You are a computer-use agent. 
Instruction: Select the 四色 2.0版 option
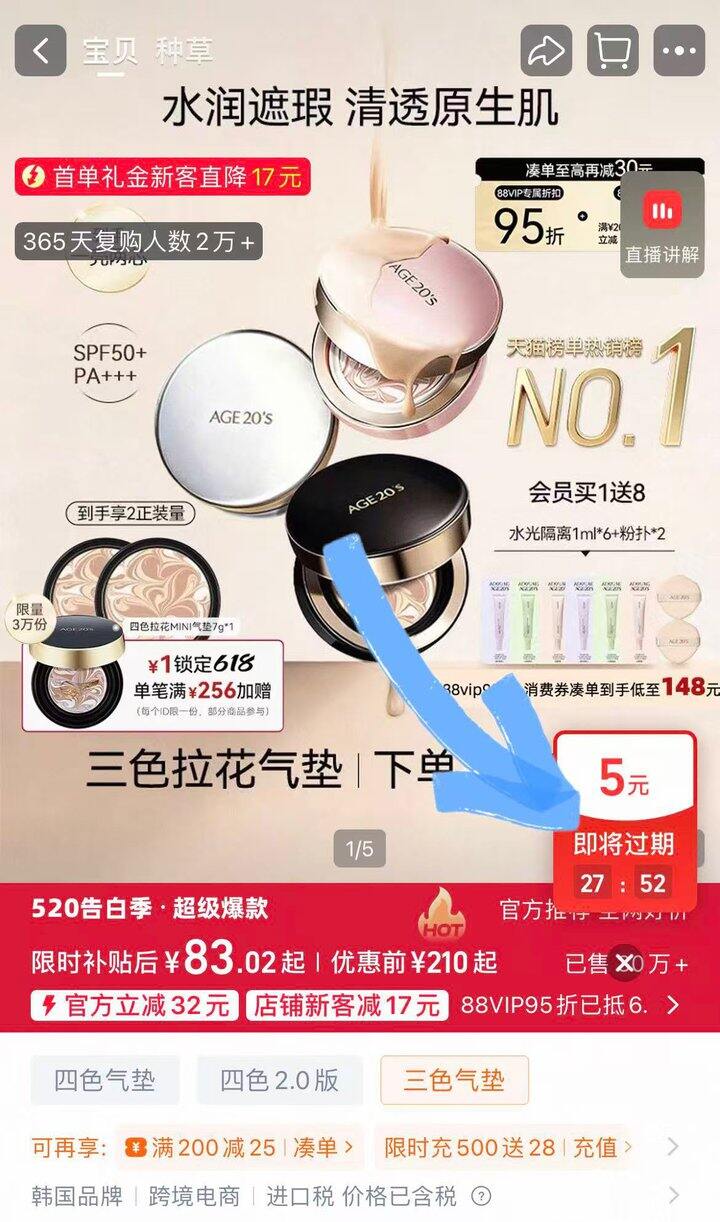point(280,1080)
